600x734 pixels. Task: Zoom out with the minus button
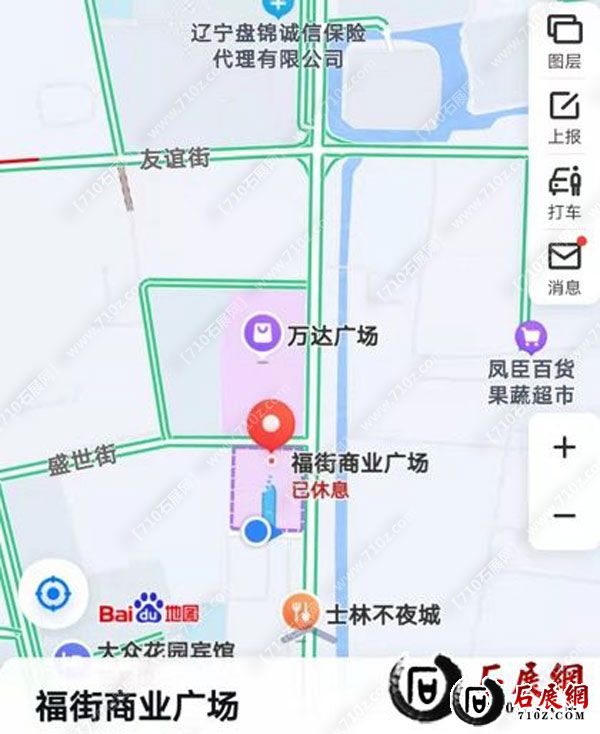pyautogui.click(x=564, y=516)
